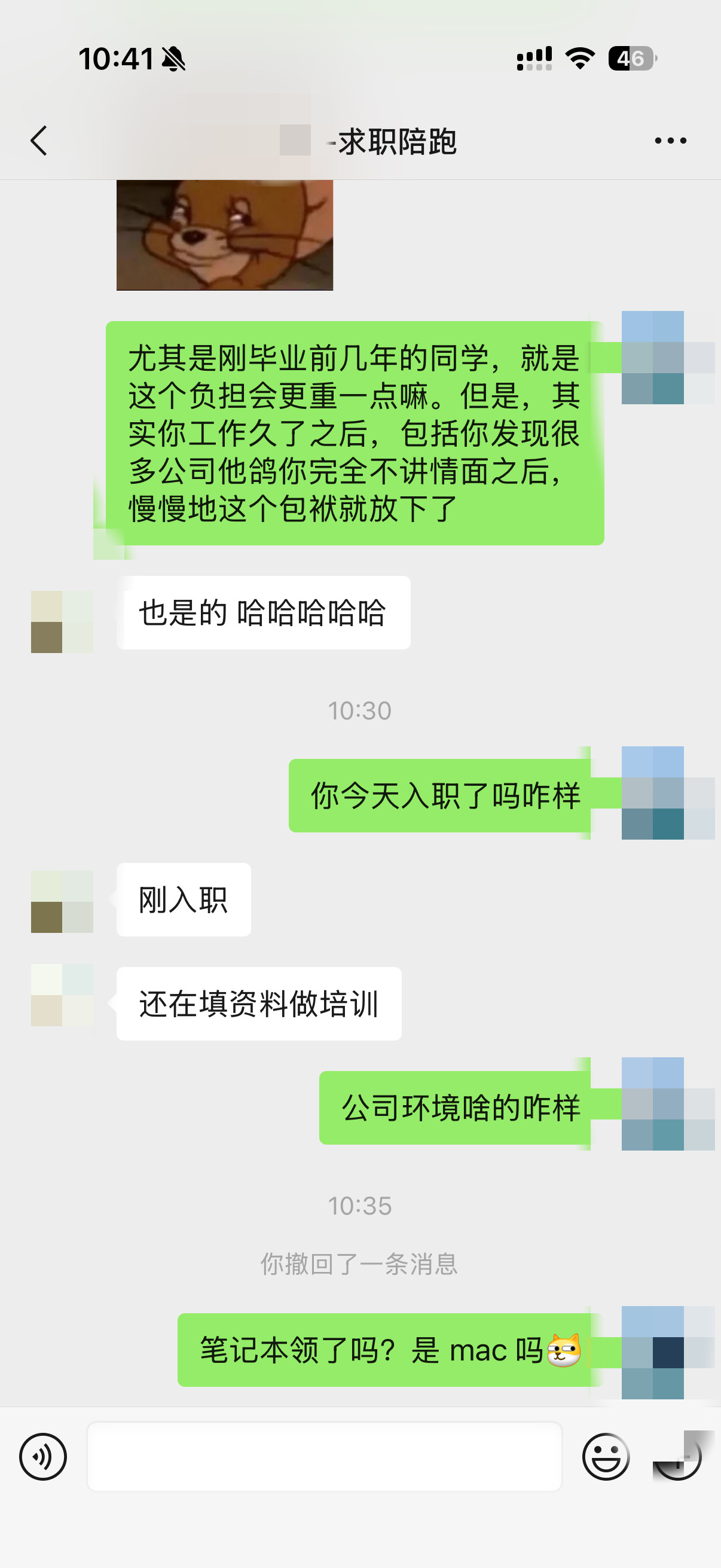Switch to voice message input
Image resolution: width=721 pixels, height=1568 pixels.
click(x=43, y=1457)
